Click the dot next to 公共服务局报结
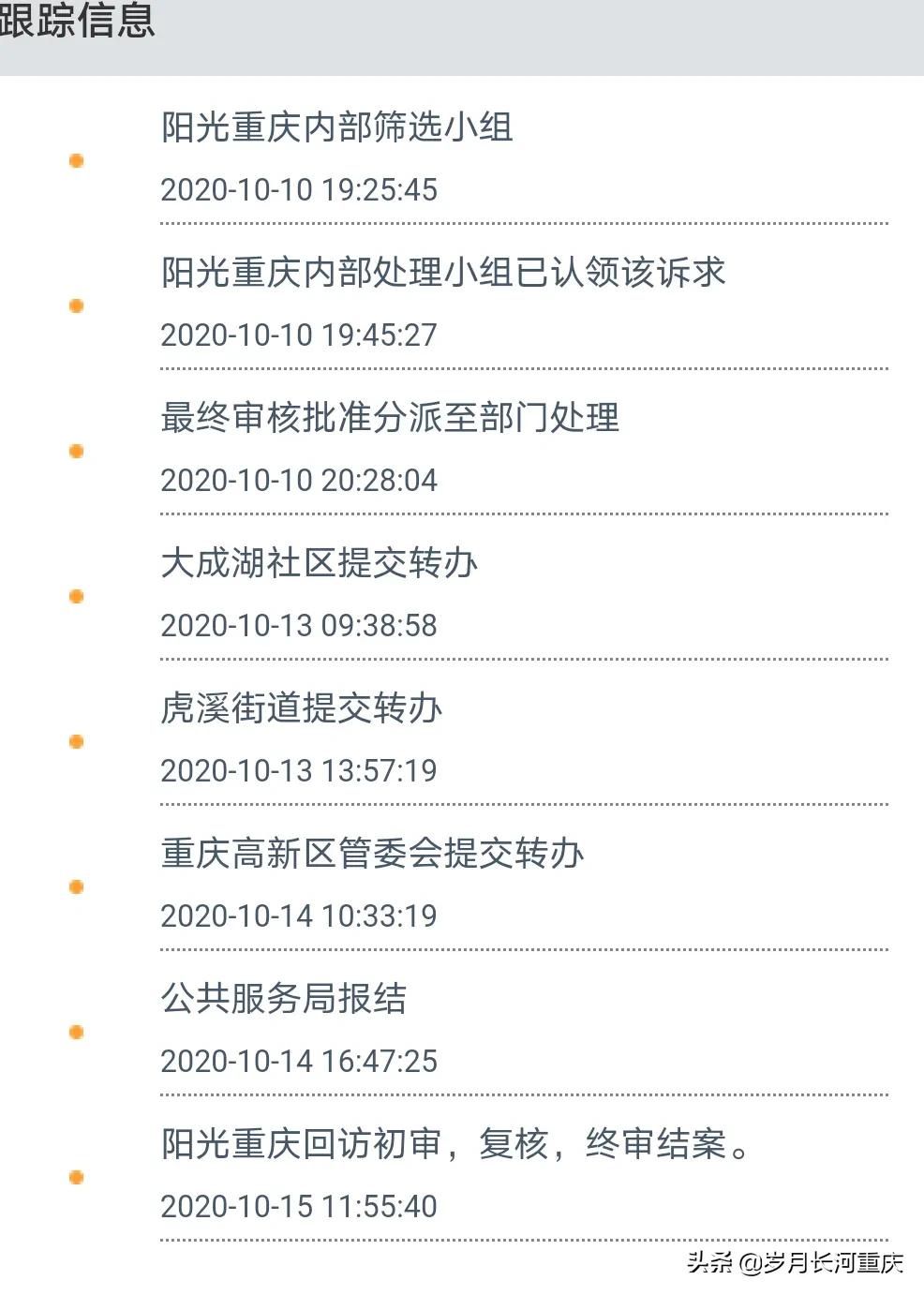924x1295 pixels. point(78,1032)
